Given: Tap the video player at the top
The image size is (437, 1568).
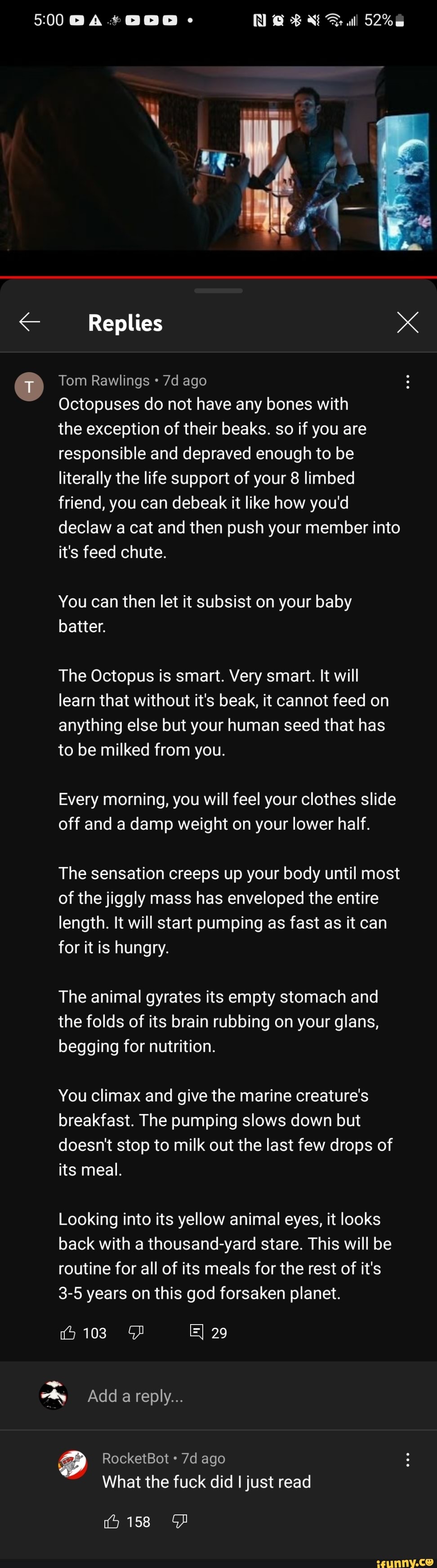Looking at the screenshot, I should point(218,158).
